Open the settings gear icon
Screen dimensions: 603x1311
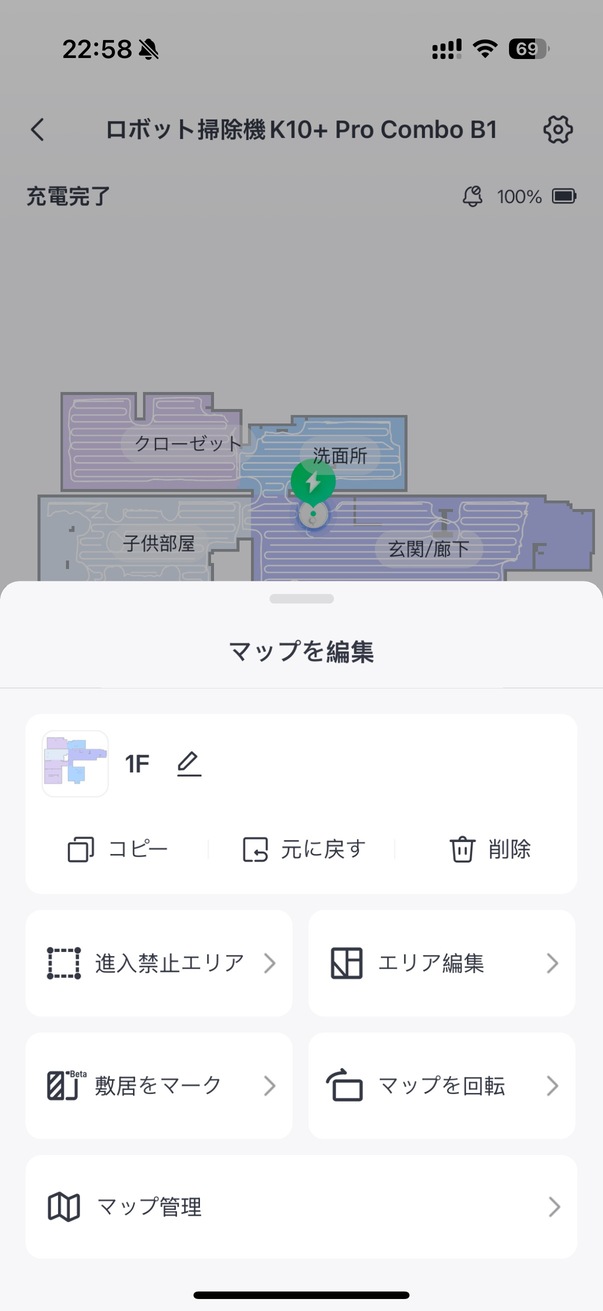click(x=557, y=130)
